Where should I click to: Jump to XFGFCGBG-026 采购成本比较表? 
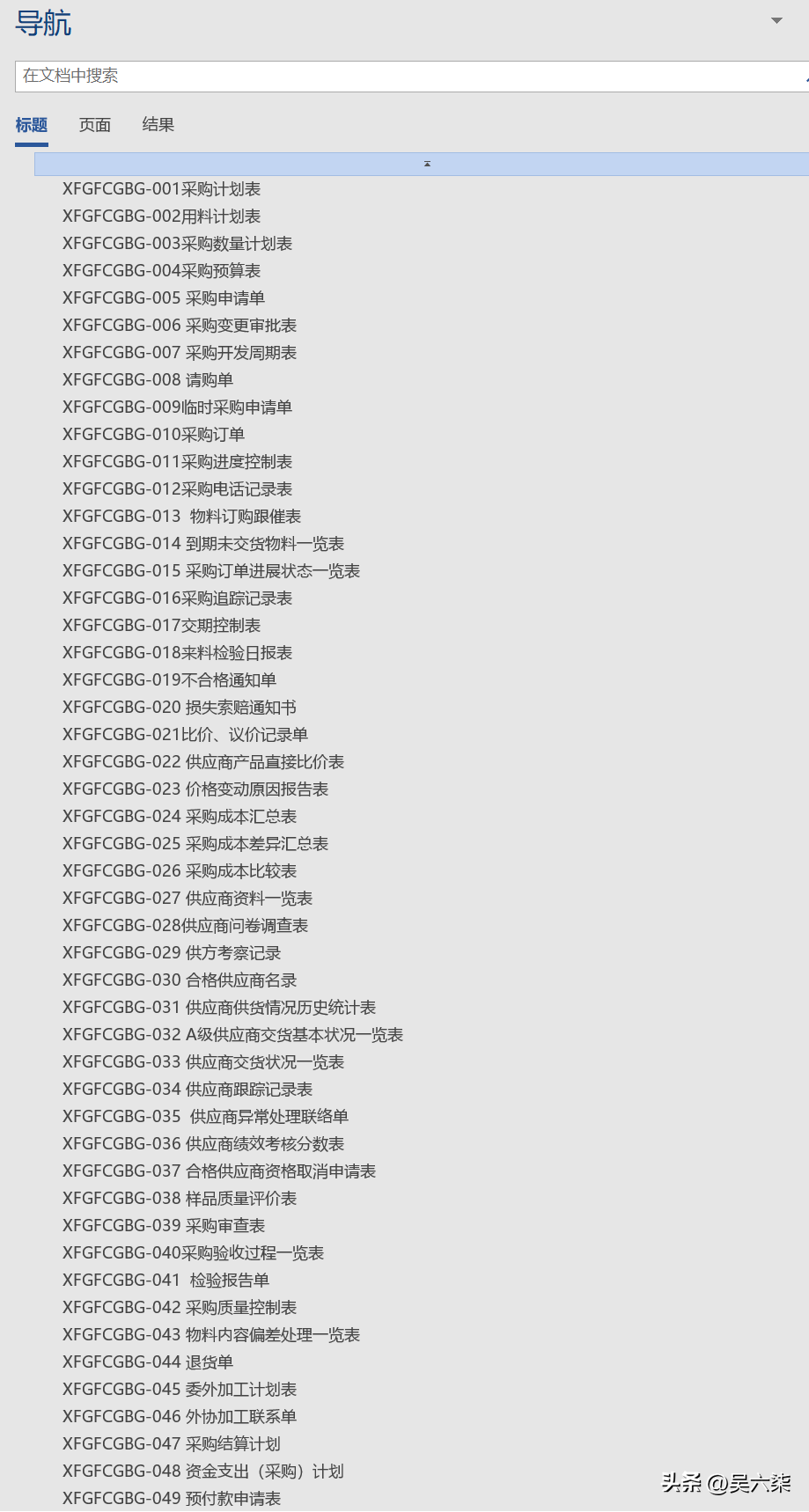tap(180, 871)
